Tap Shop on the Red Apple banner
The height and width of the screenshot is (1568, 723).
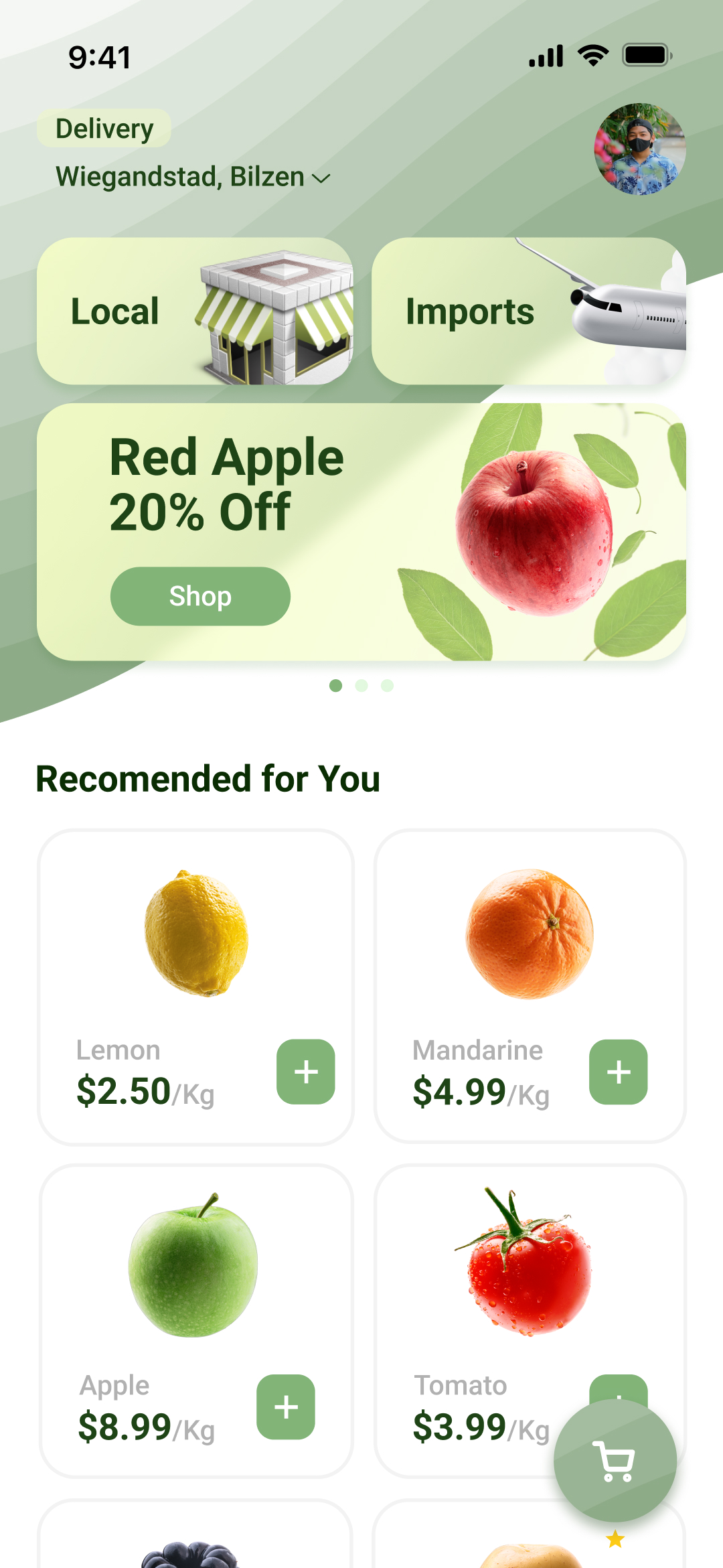coord(200,596)
